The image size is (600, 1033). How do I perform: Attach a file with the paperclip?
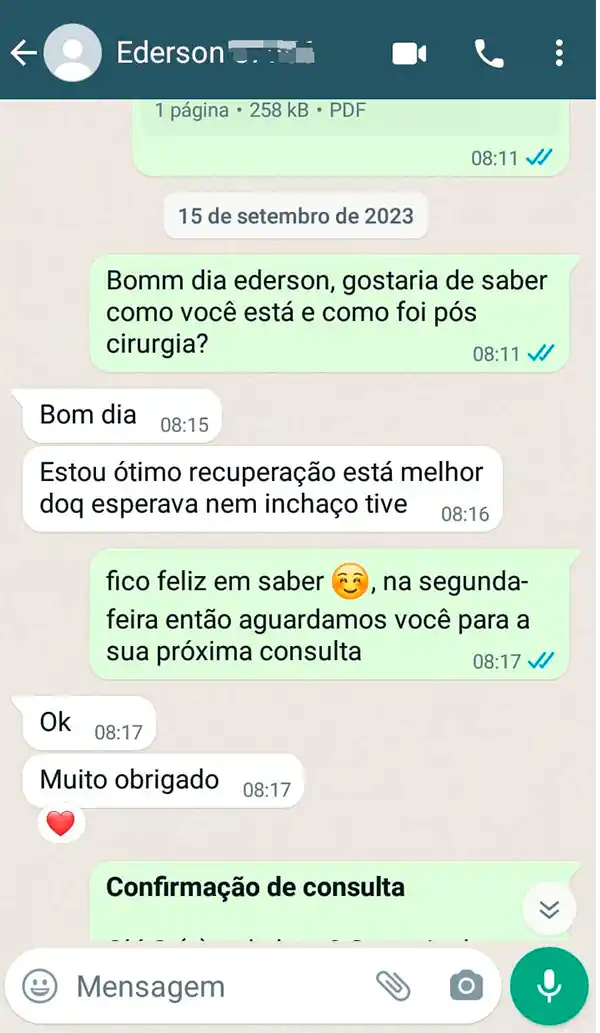click(x=394, y=987)
